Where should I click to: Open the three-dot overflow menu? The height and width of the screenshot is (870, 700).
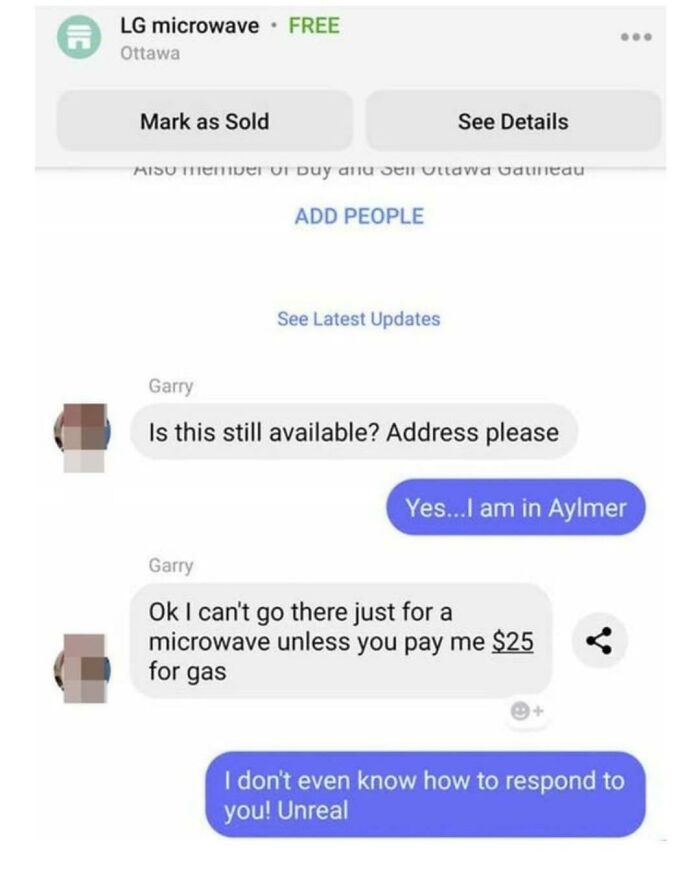pos(635,37)
